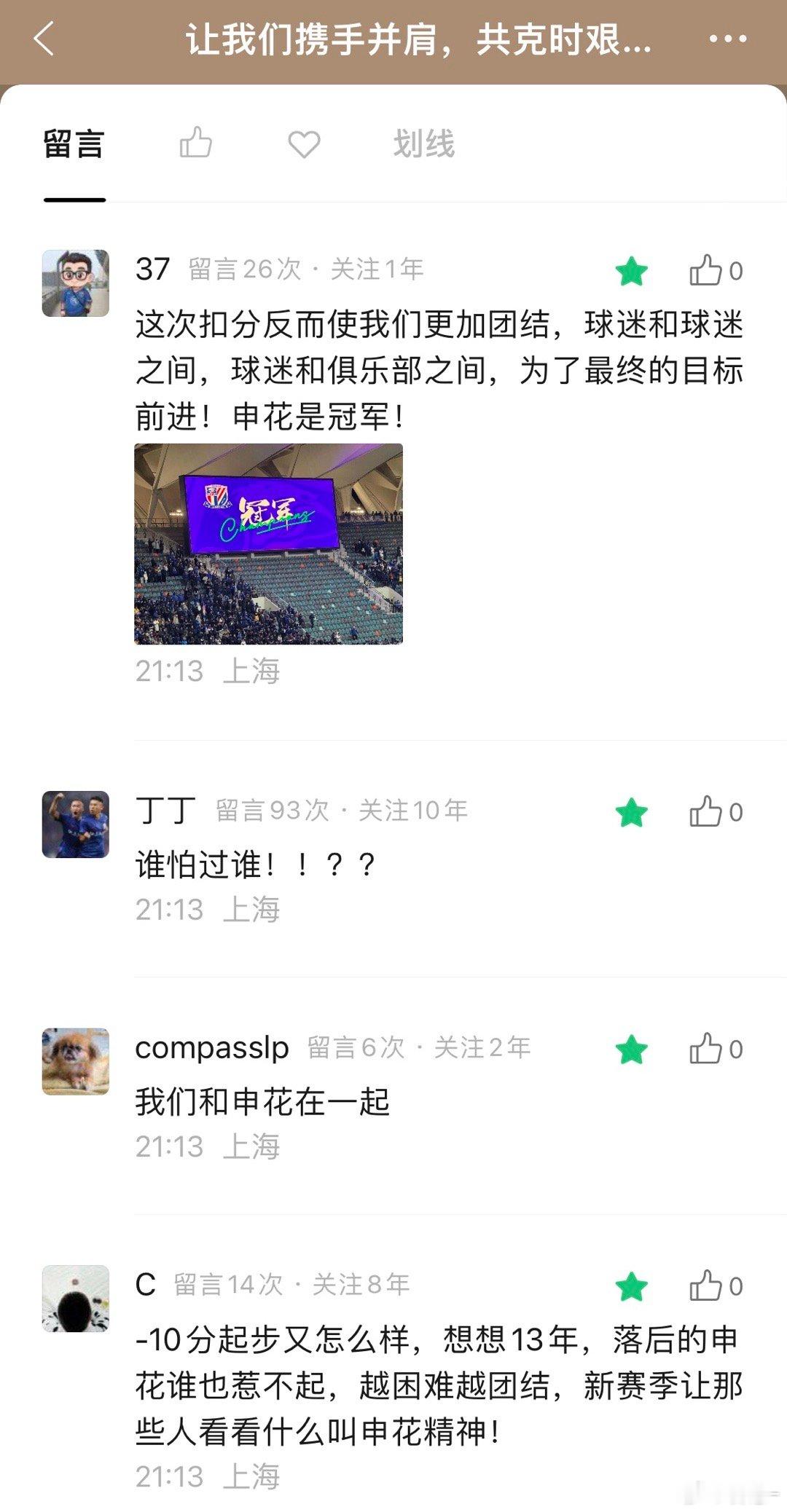Like user 37's comment with thumbs-up
Viewport: 787px width, 1512px height.
pyautogui.click(x=705, y=270)
